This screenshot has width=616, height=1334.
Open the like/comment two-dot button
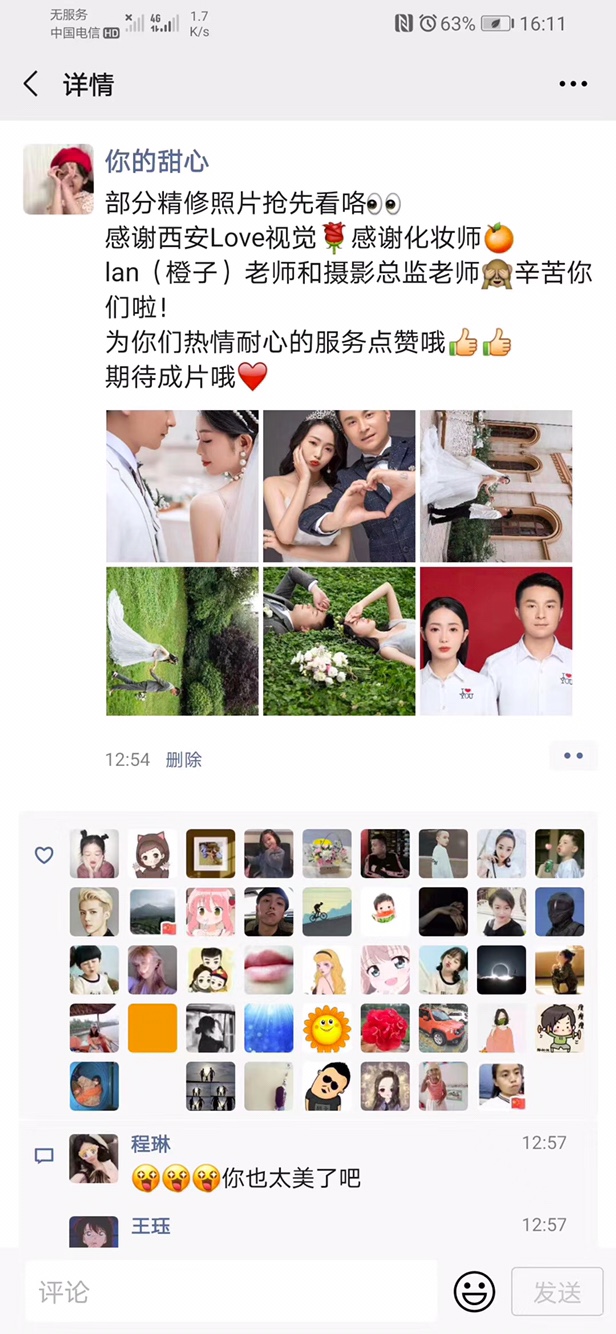(573, 756)
